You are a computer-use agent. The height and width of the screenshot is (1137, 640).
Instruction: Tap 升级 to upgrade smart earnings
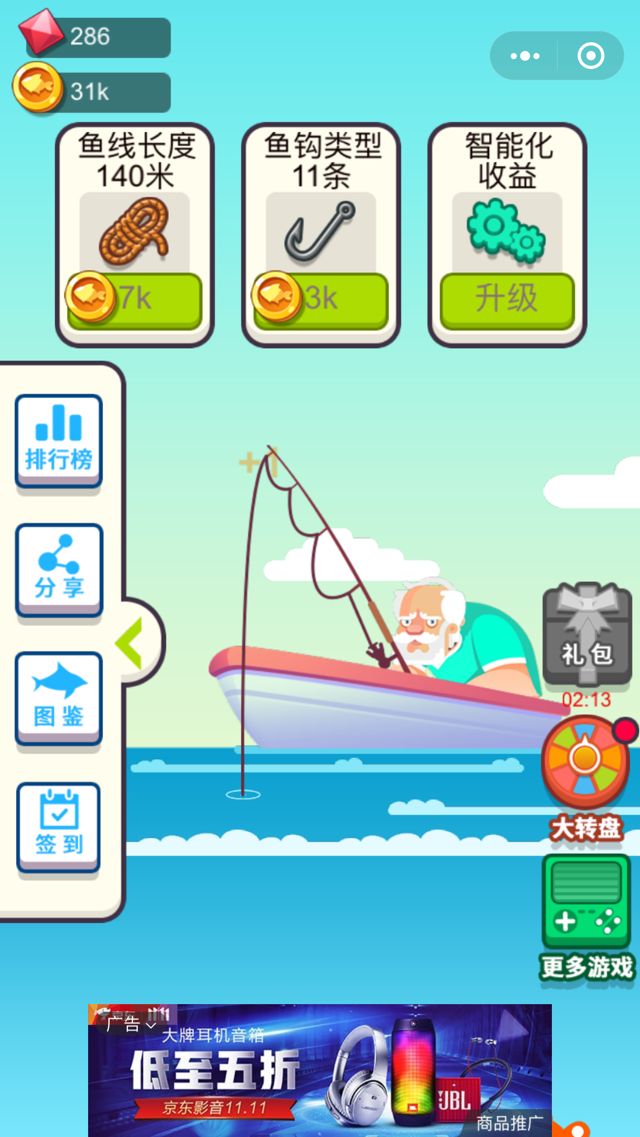pyautogui.click(x=507, y=298)
